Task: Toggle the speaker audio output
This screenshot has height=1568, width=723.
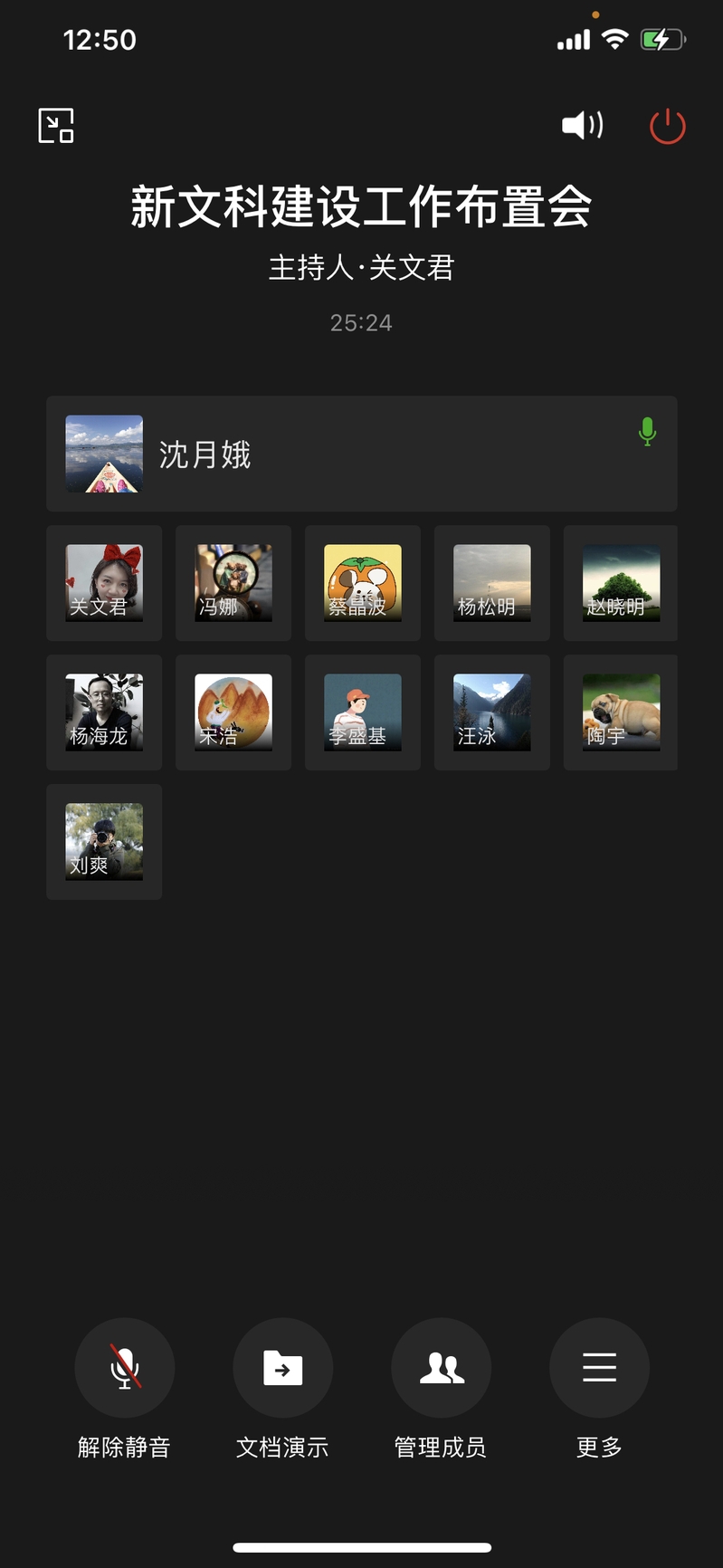Action: point(583,125)
